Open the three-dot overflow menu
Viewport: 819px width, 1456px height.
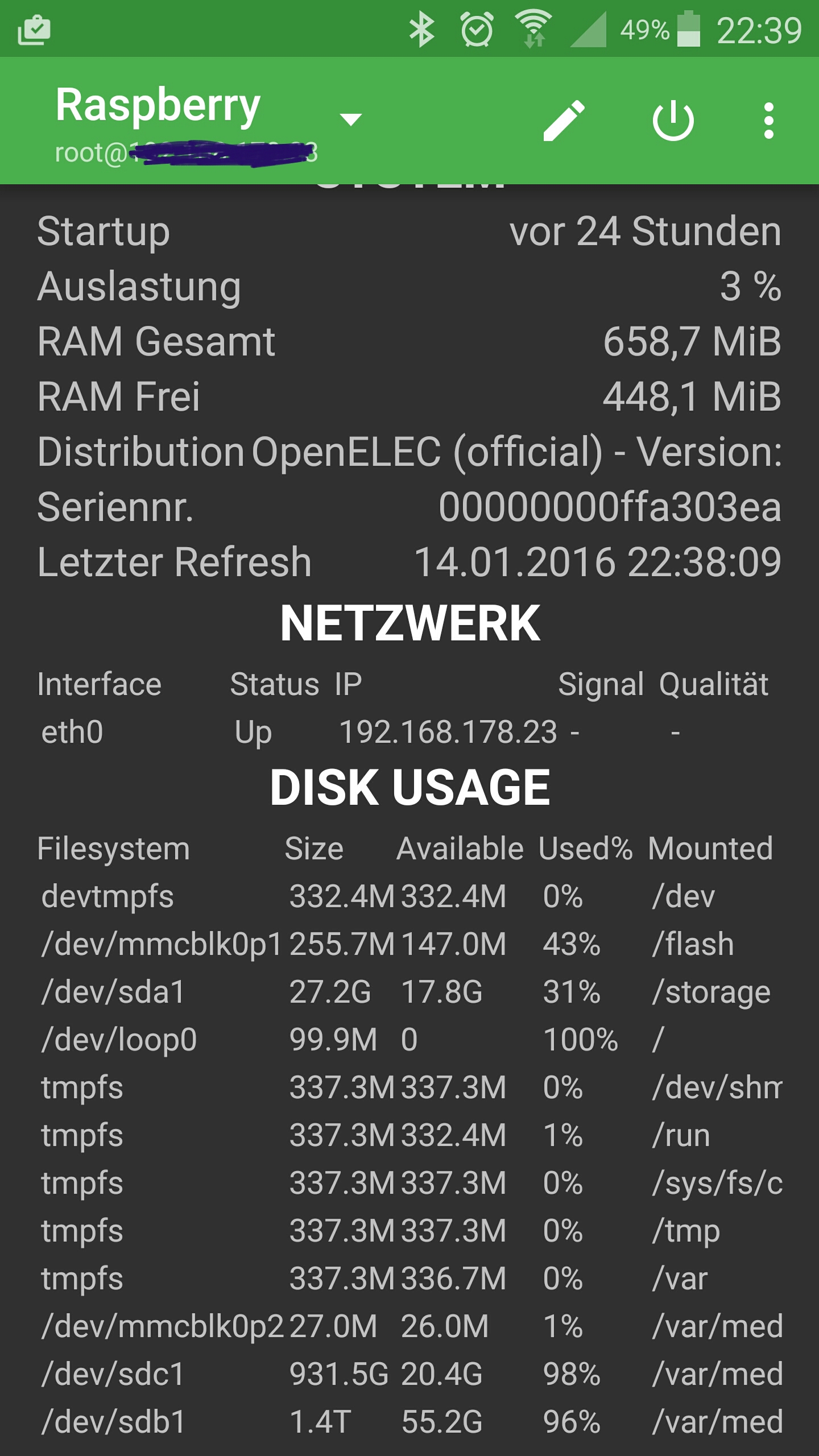pyautogui.click(x=769, y=120)
